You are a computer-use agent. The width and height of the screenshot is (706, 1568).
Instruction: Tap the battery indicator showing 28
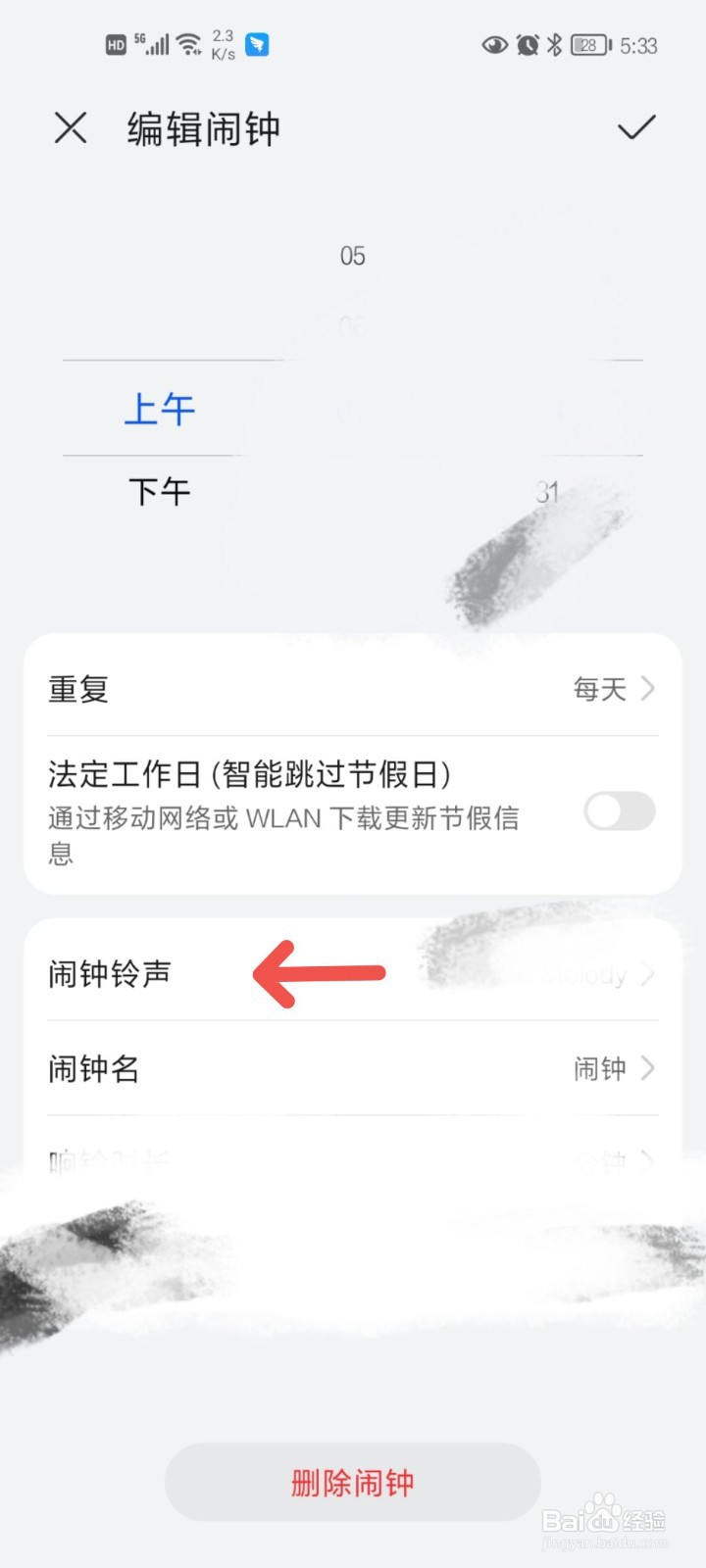click(589, 45)
